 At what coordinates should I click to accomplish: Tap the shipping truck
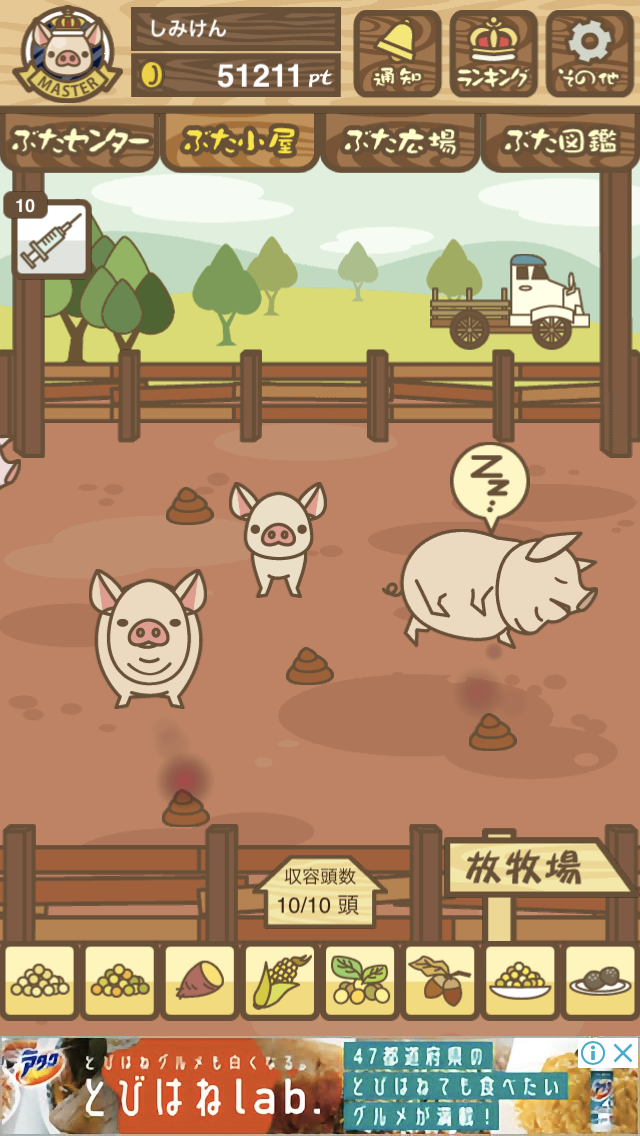point(510,302)
